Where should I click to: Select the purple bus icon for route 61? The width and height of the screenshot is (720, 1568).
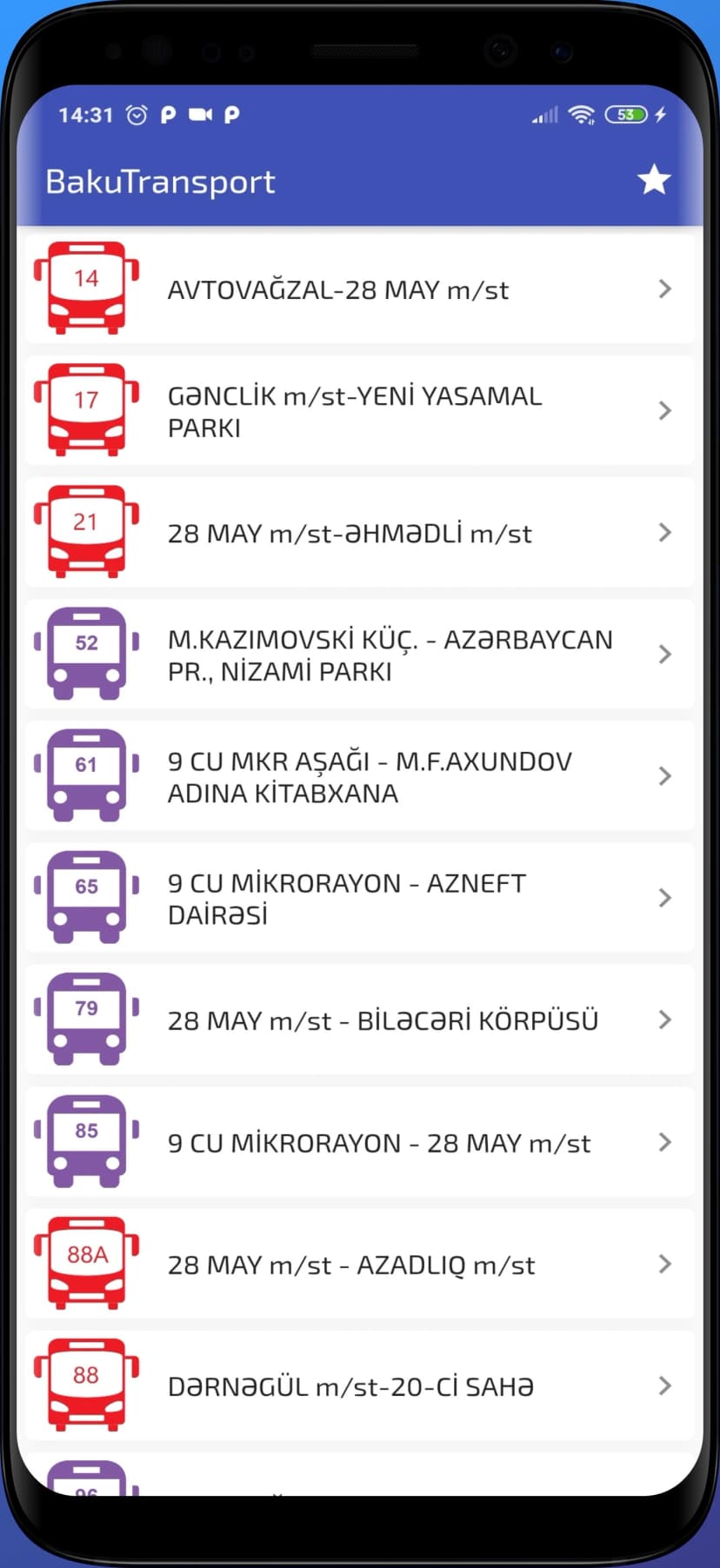pos(85,774)
